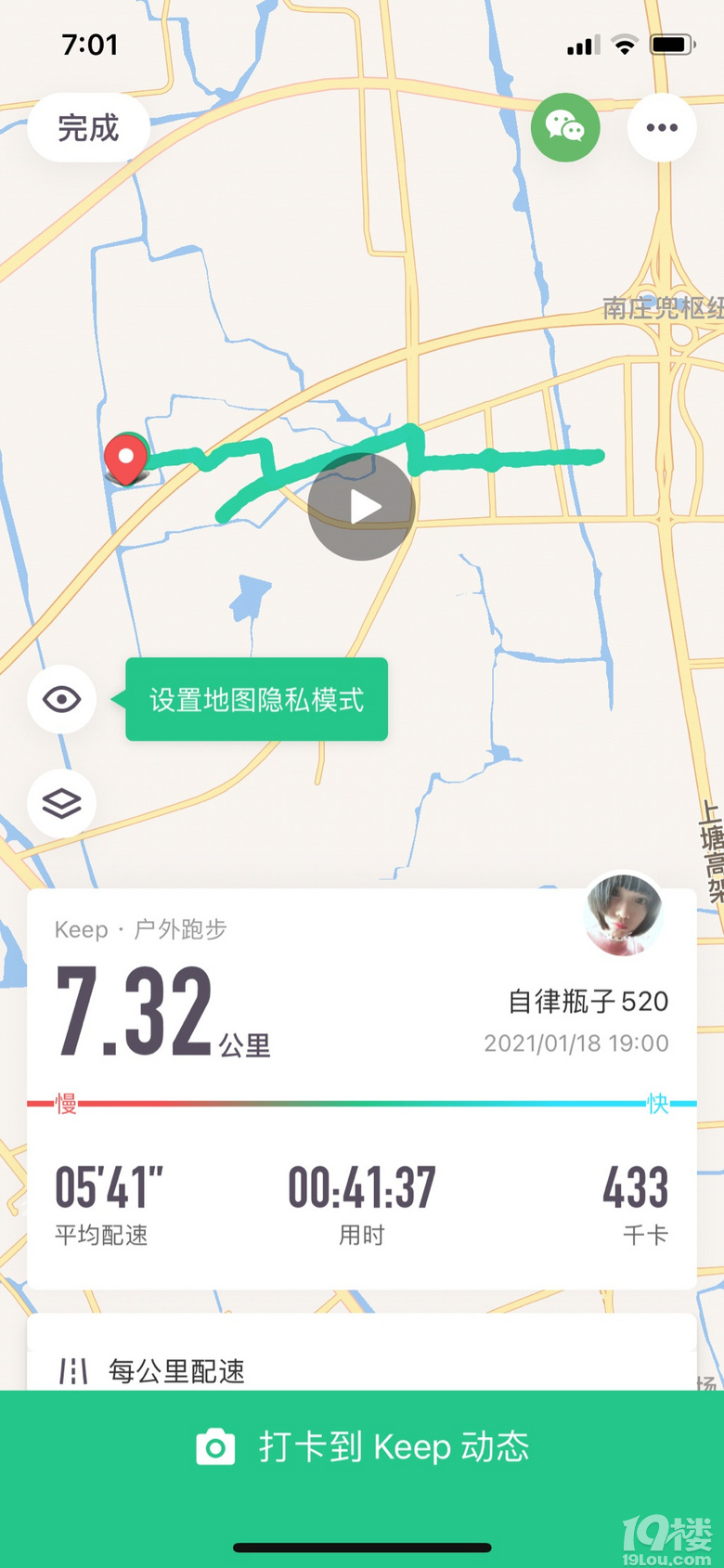Open the map layers selector
Viewport: 724px width, 1568px height.
(x=61, y=803)
